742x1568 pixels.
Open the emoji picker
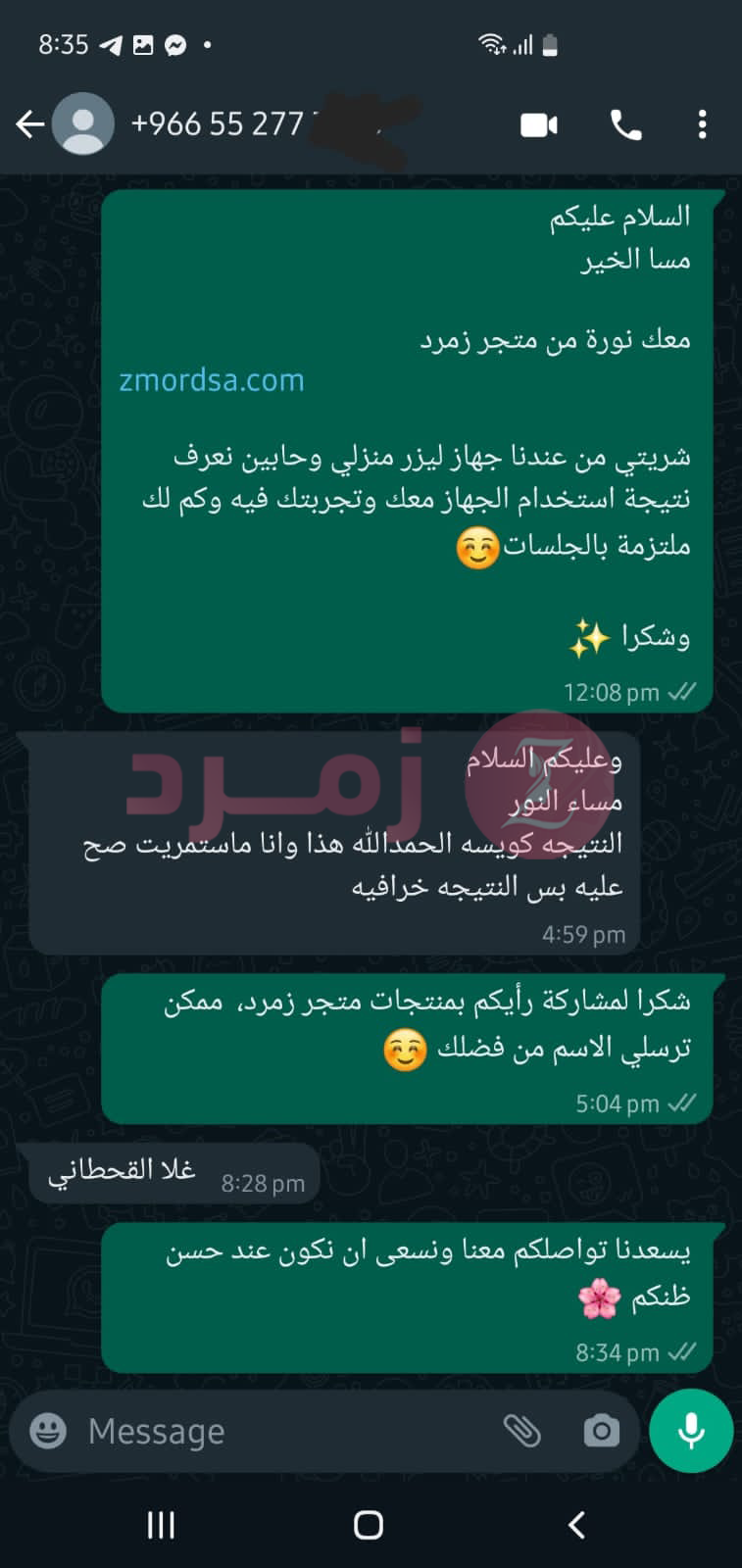tap(48, 1431)
